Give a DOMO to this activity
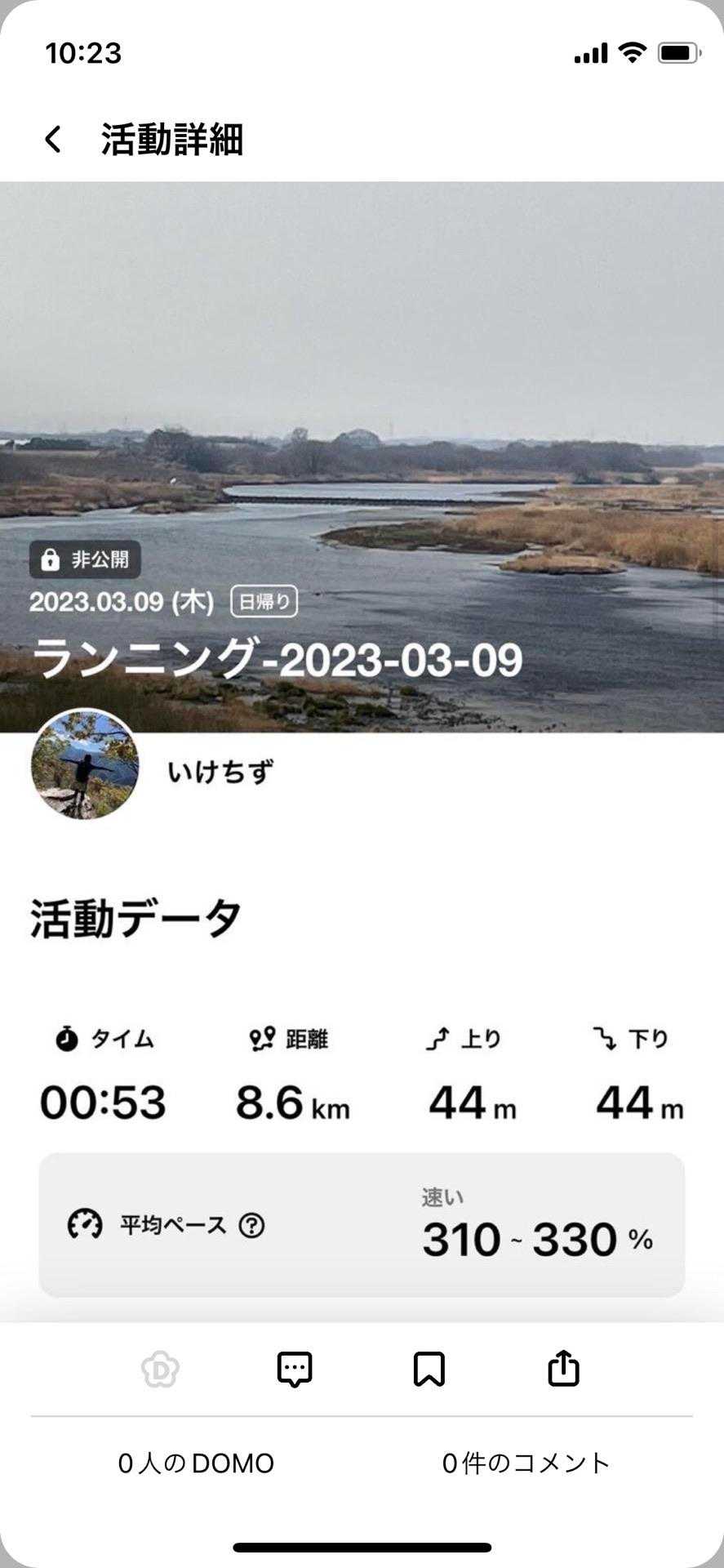The width and height of the screenshot is (724, 1568). coord(160,1370)
